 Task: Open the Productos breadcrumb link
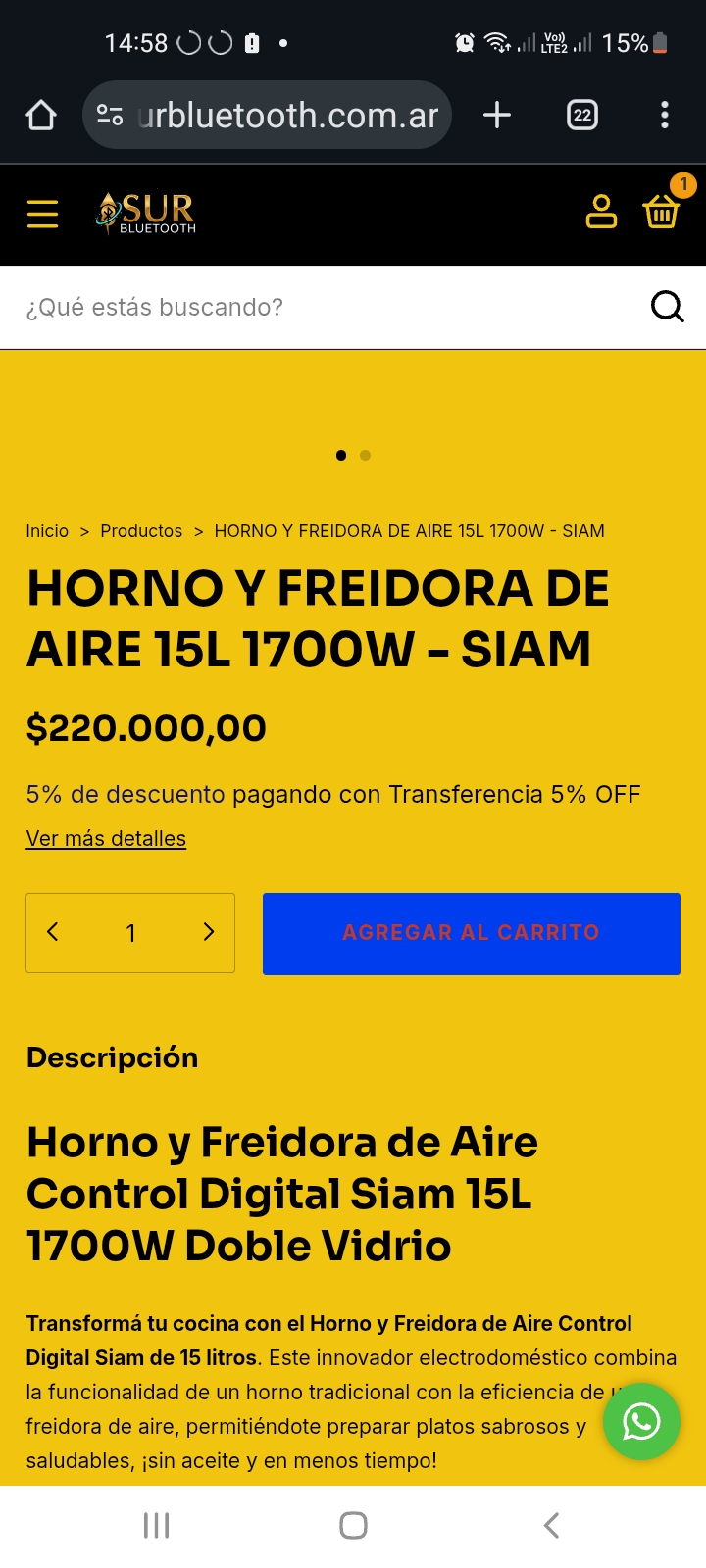click(x=141, y=531)
